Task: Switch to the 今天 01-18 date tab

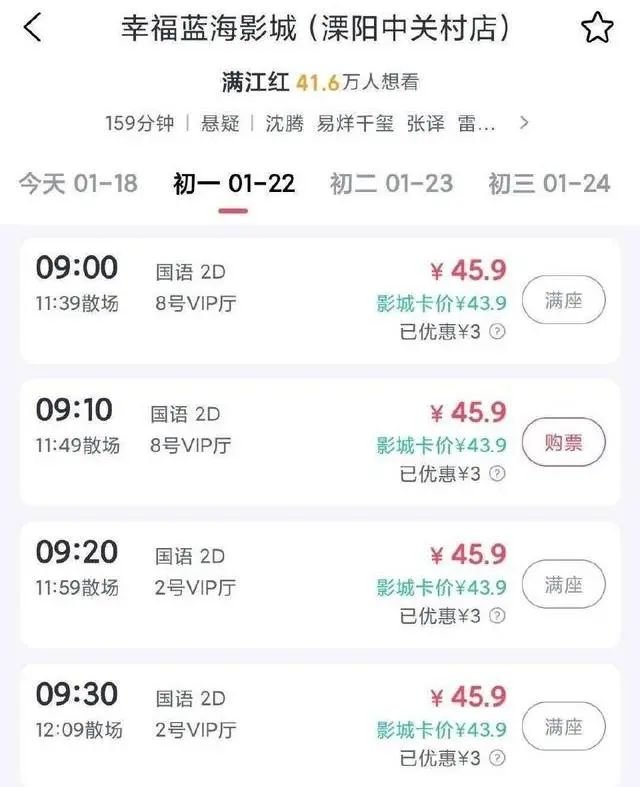Action: [78, 184]
